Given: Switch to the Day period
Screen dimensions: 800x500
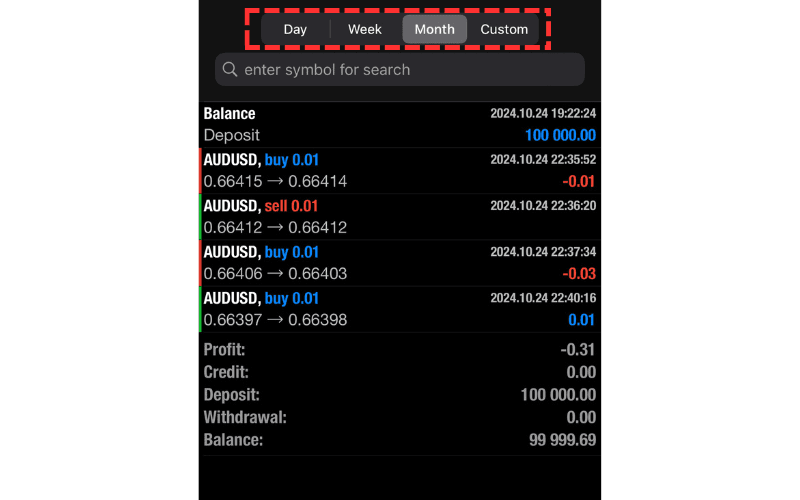Looking at the screenshot, I should [295, 29].
